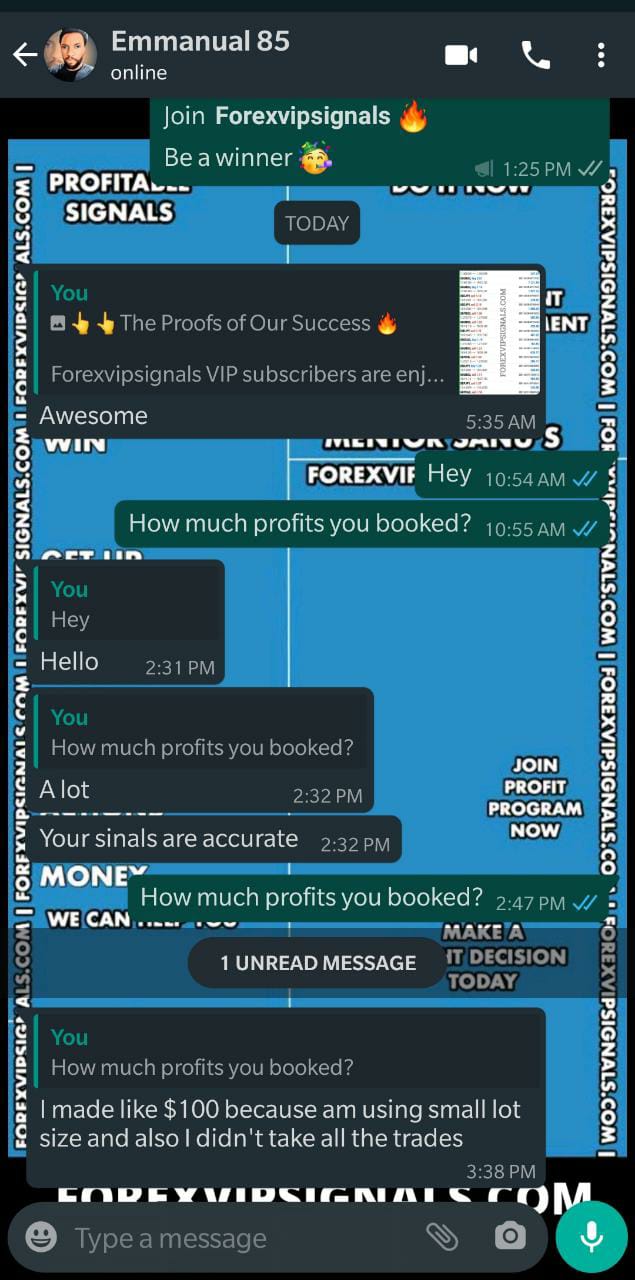
Task: Open the camera from the message bar
Action: [x=510, y=1237]
